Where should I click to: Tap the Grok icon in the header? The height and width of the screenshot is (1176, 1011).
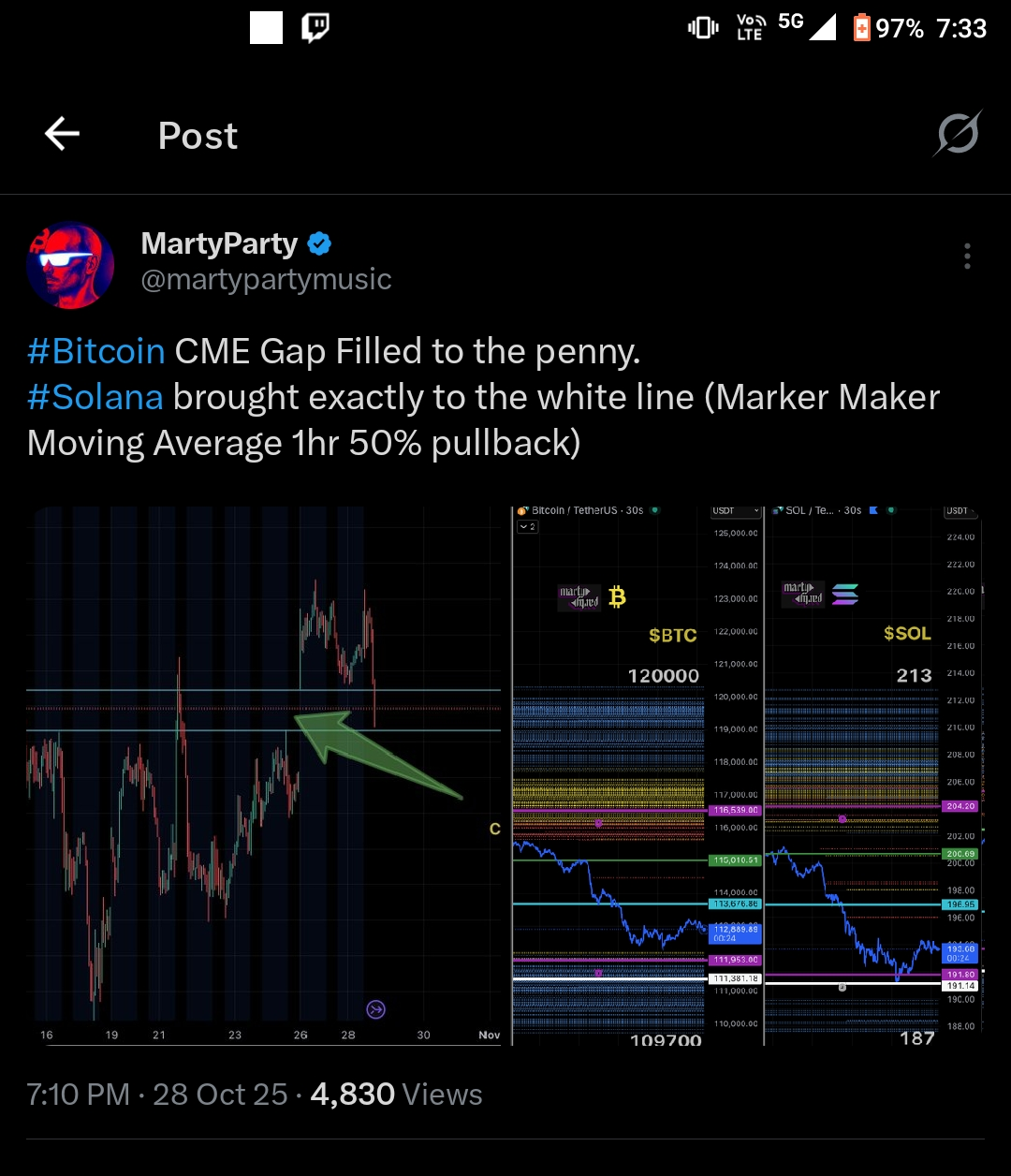tap(958, 134)
